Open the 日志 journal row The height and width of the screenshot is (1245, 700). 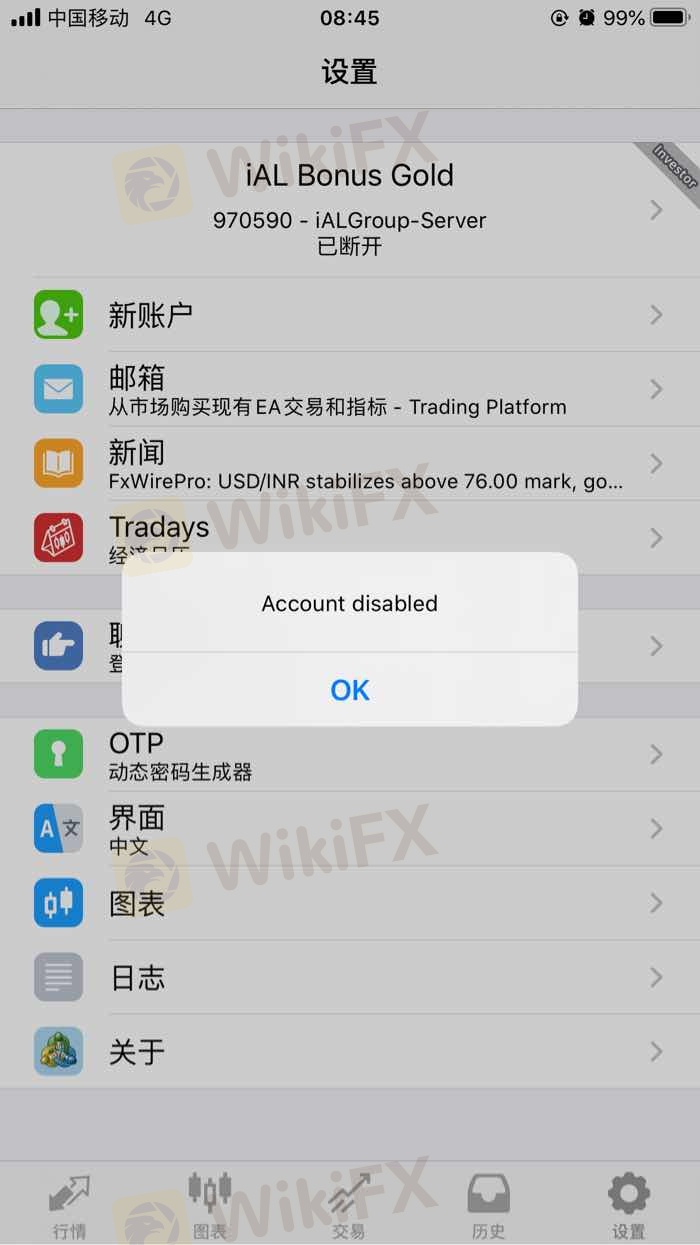pyautogui.click(x=350, y=977)
